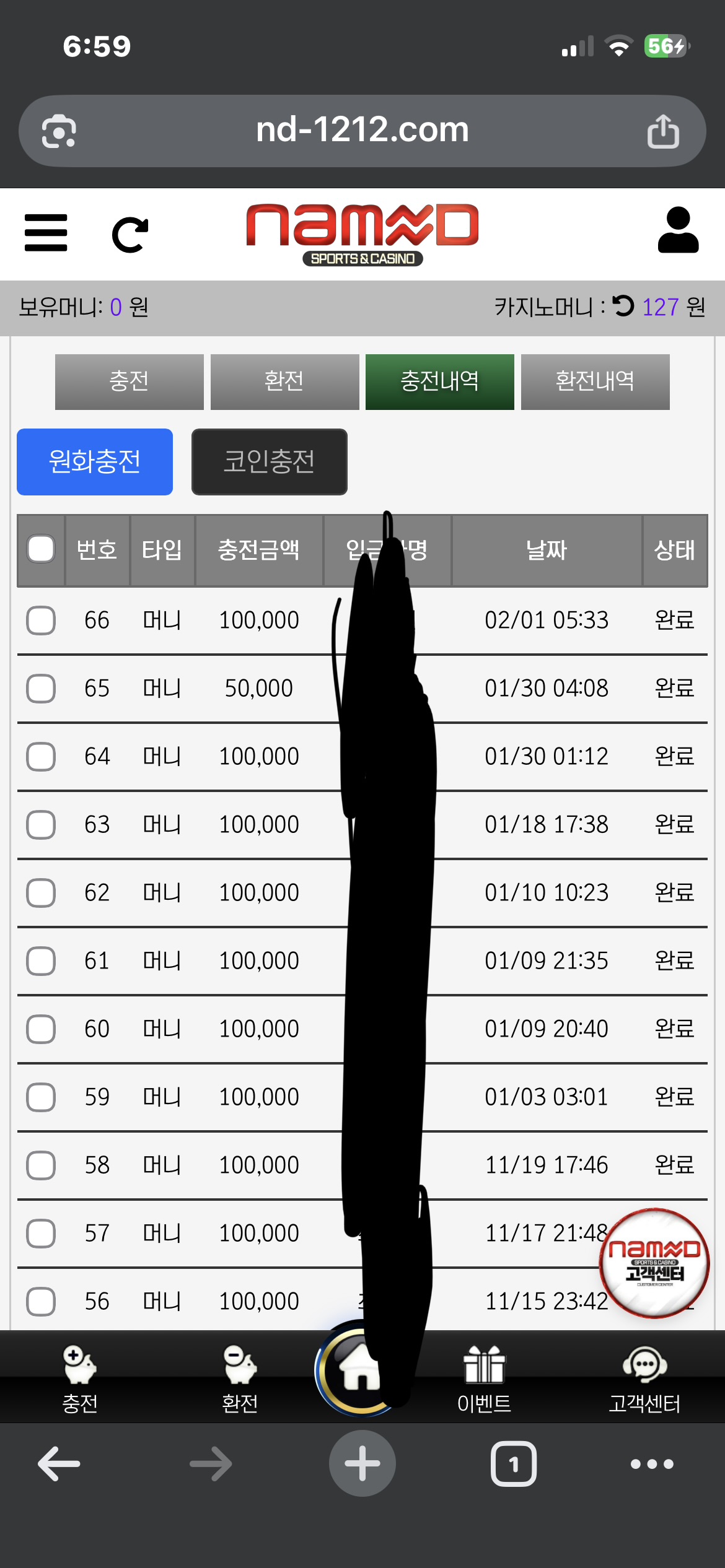Switch to the 충전 tab

coord(129,381)
